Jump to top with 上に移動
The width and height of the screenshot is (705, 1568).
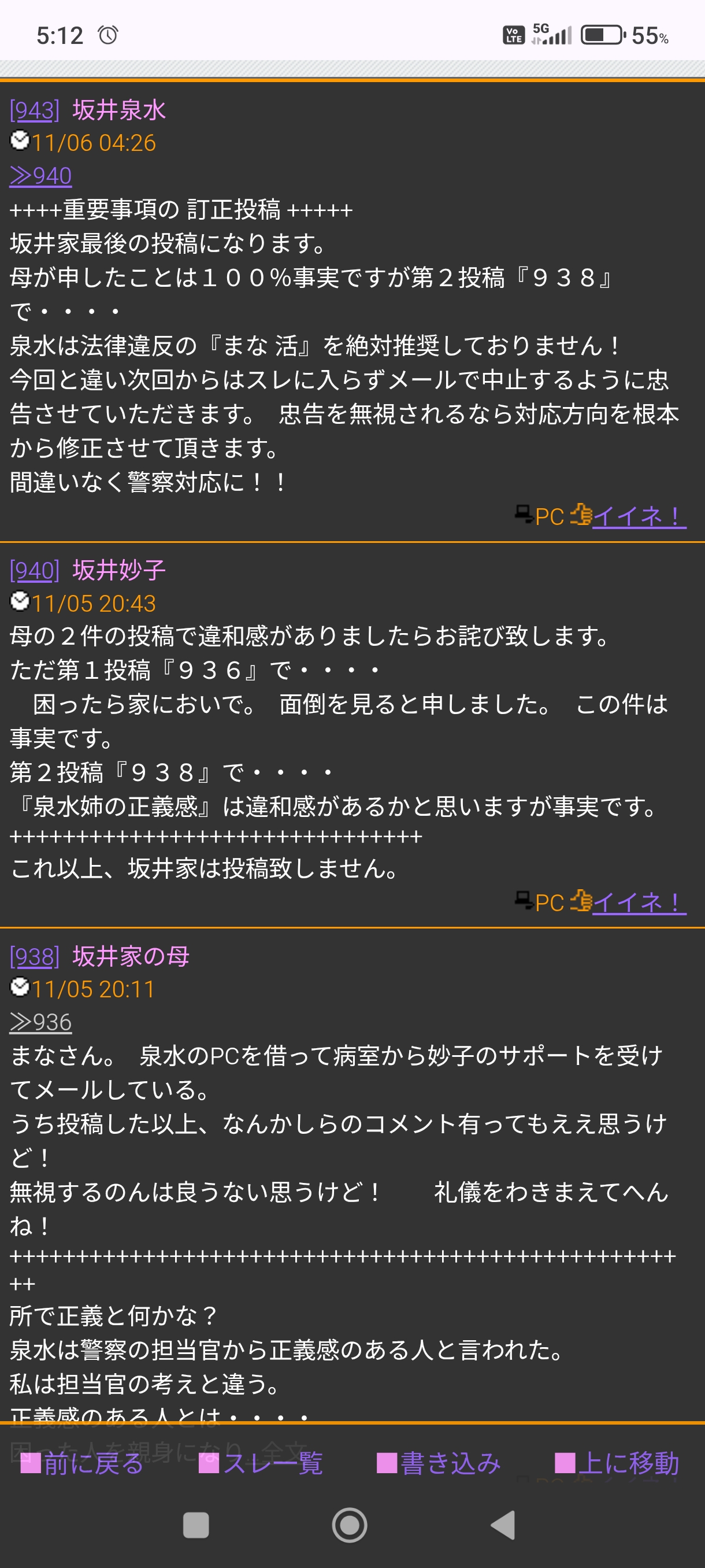617,1463
